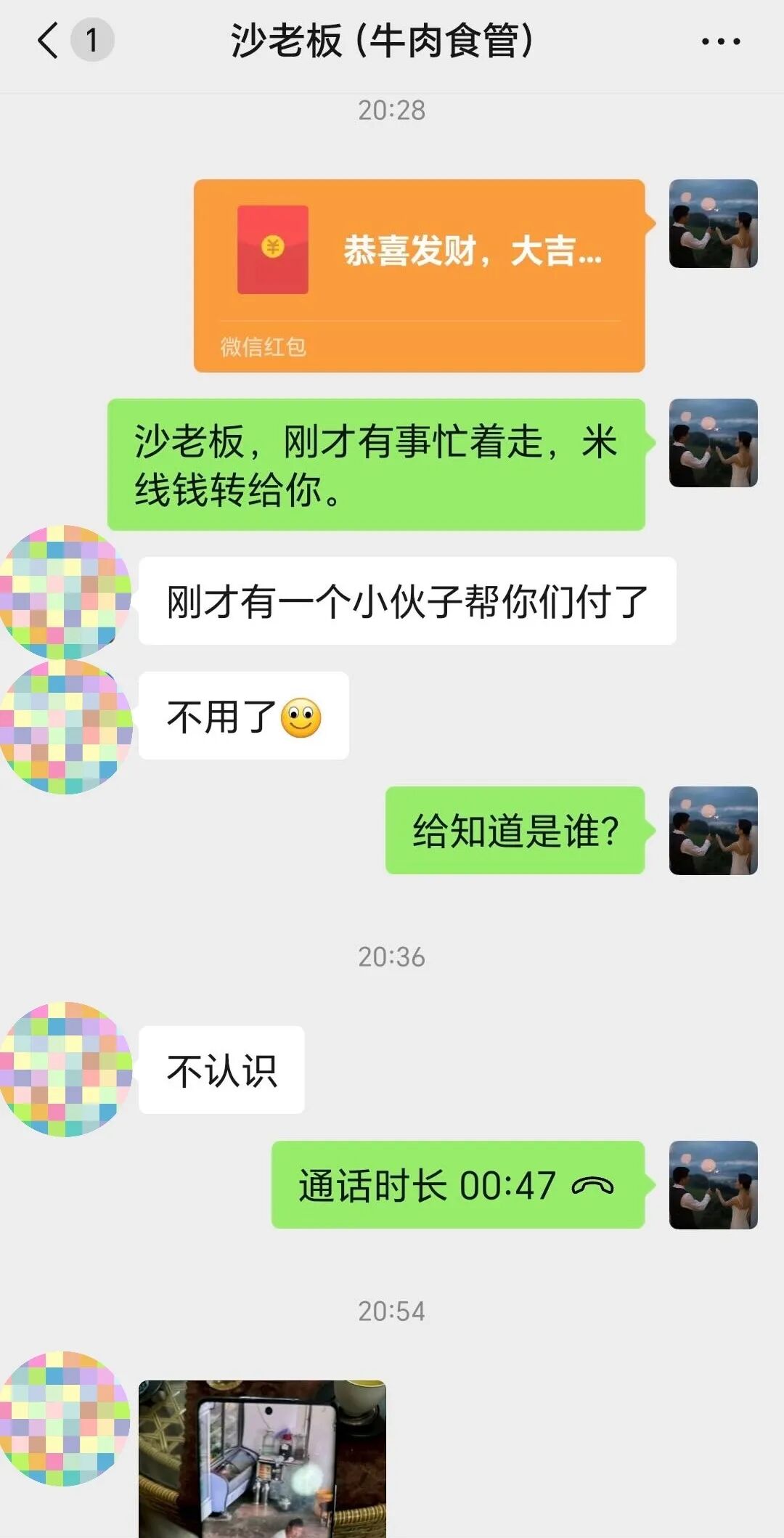Open the photo sent at 20:54
This screenshot has height=1538, width=784.
click(x=262, y=1458)
